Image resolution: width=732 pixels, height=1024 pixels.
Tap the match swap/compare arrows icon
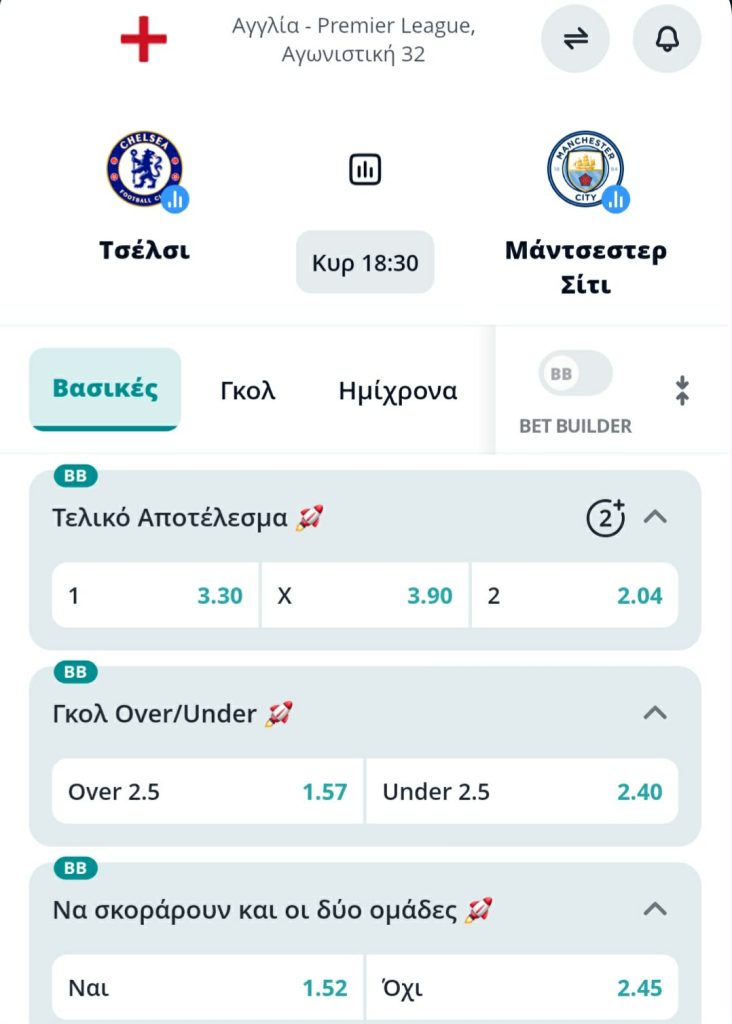point(575,38)
